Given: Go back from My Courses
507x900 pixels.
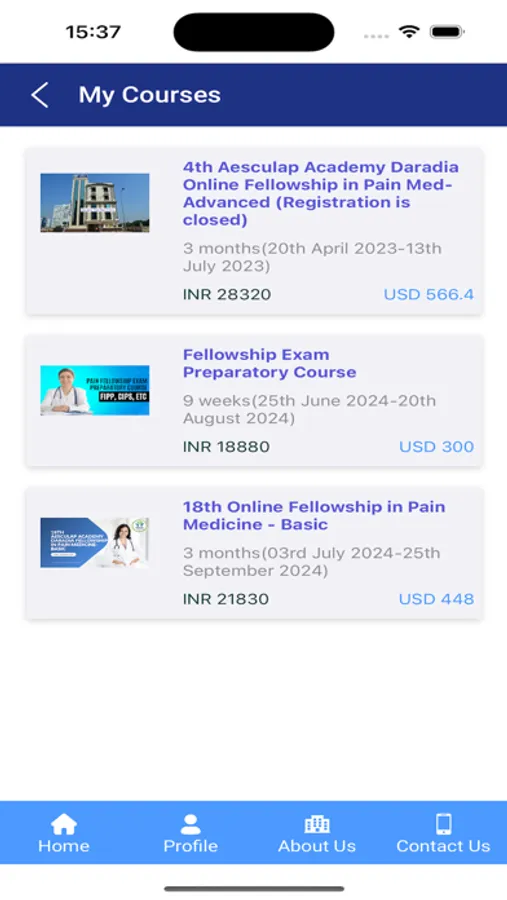Looking at the screenshot, I should [x=40, y=95].
